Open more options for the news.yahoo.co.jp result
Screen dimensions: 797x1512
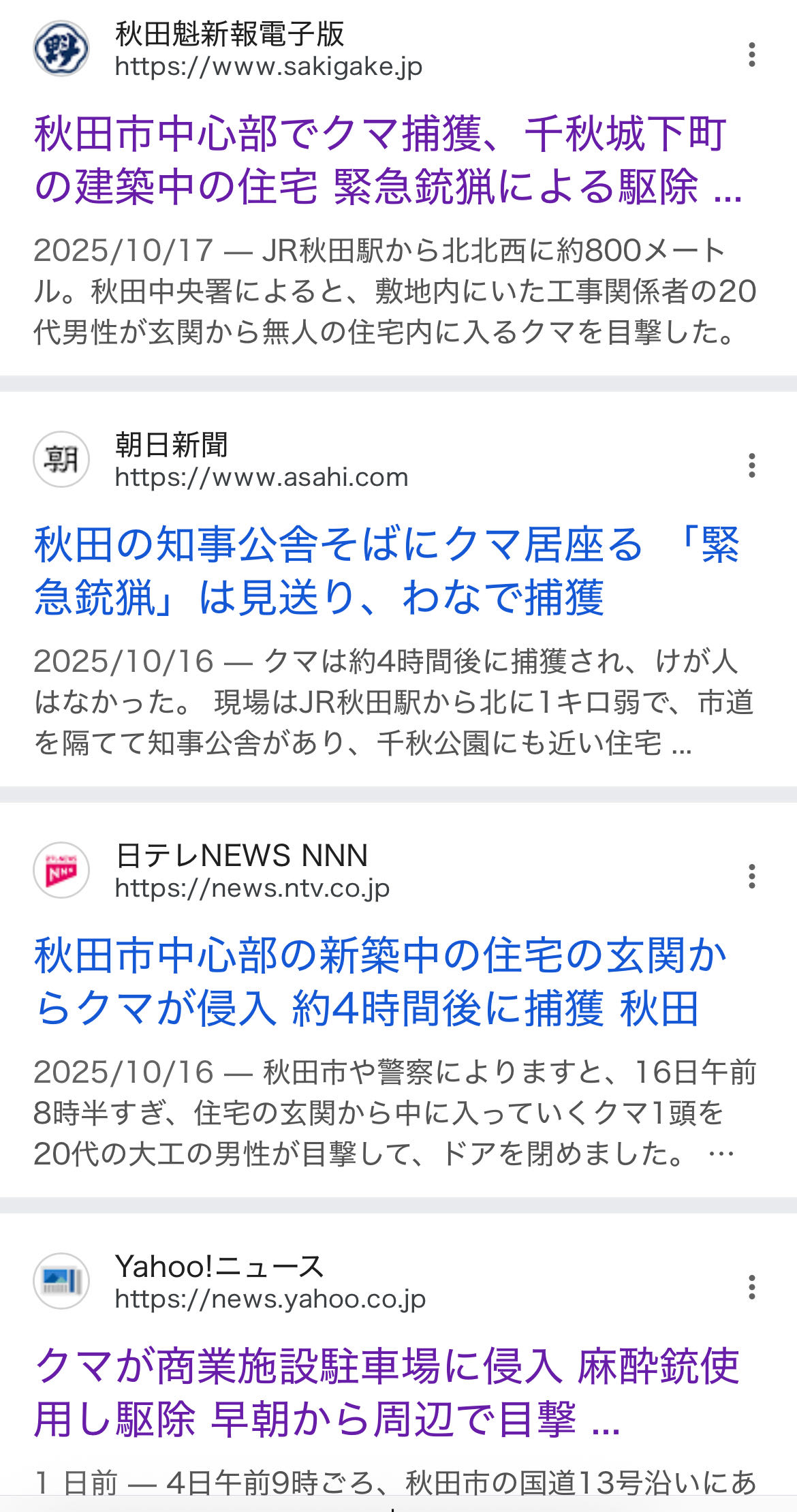click(751, 1287)
